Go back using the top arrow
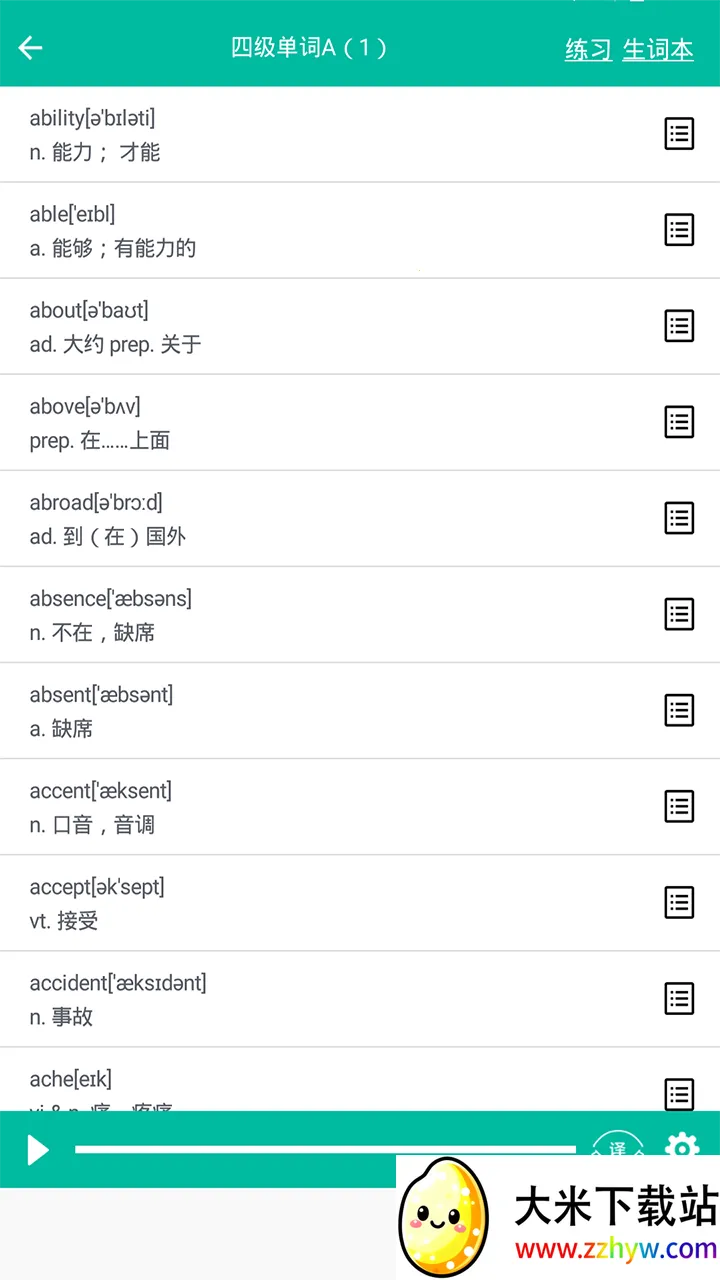This screenshot has height=1280, width=720. pyautogui.click(x=31, y=47)
